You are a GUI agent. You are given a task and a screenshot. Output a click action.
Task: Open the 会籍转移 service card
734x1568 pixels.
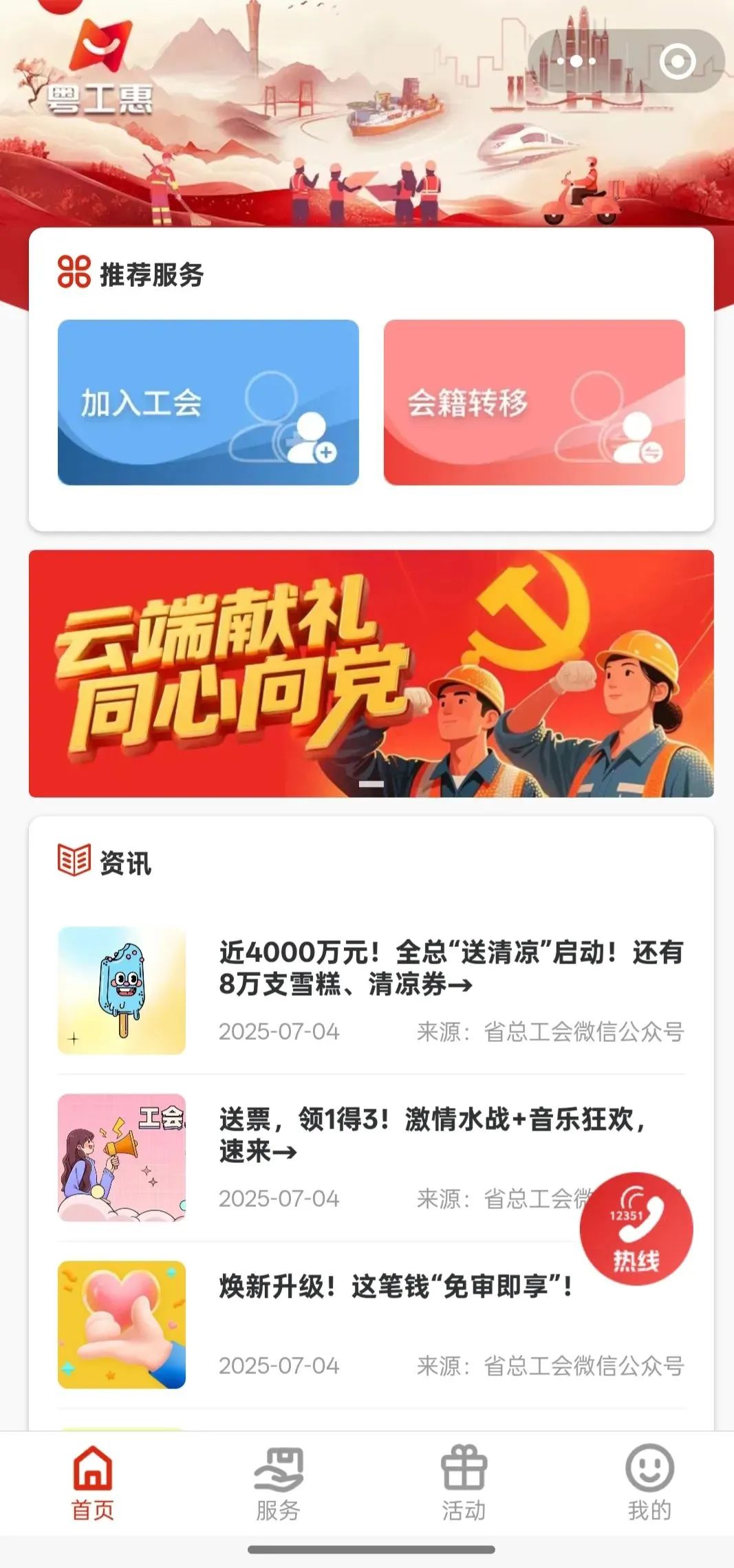(534, 402)
